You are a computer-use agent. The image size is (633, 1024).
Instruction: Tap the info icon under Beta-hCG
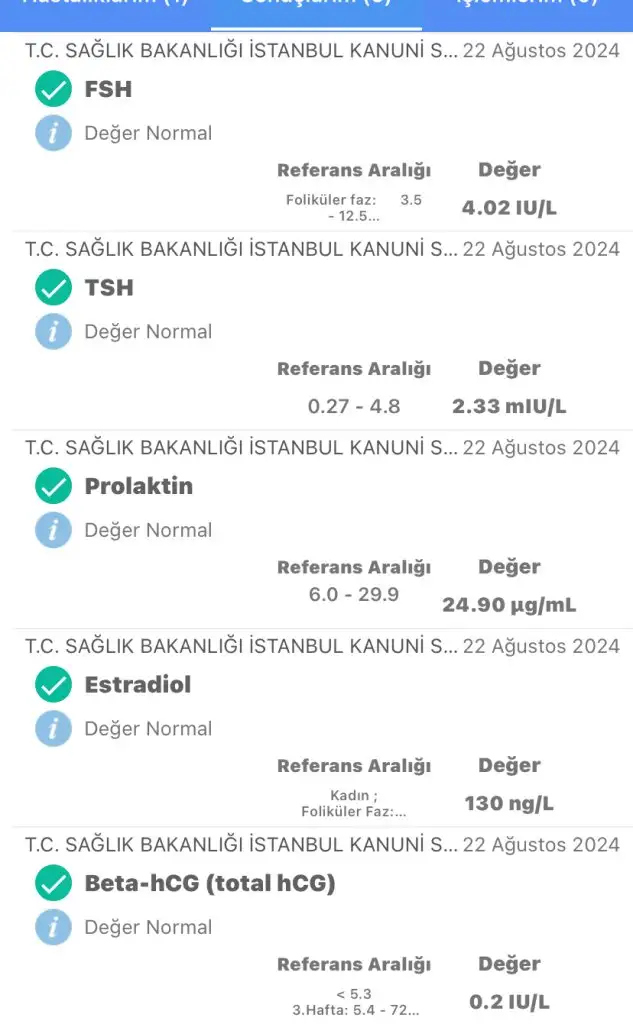[54, 927]
